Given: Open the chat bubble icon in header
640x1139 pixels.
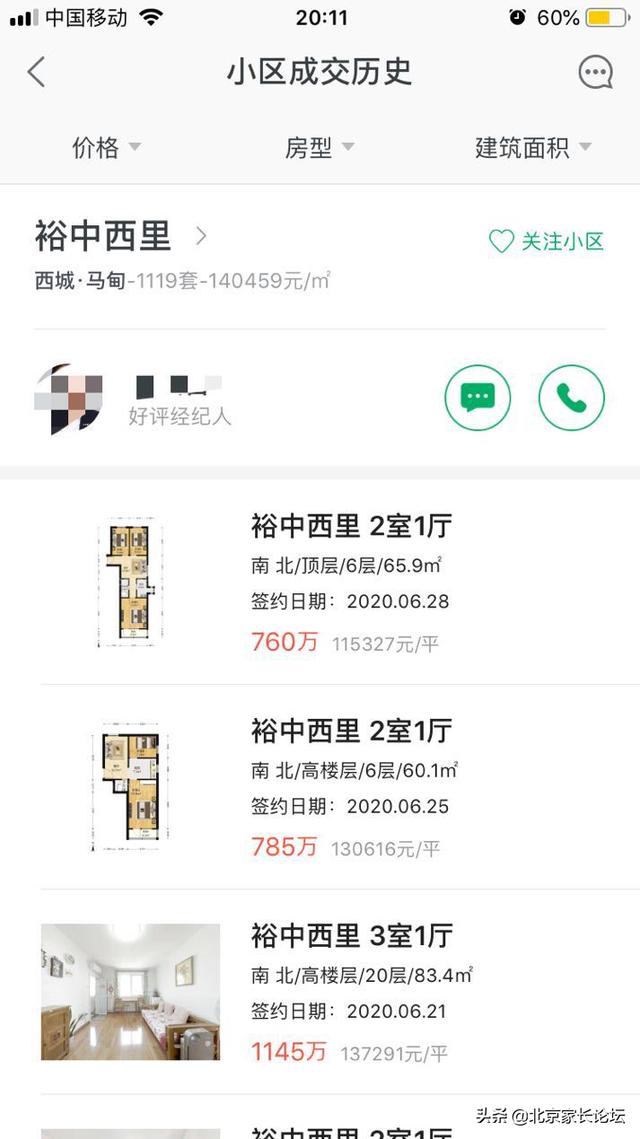Looking at the screenshot, I should [x=596, y=72].
